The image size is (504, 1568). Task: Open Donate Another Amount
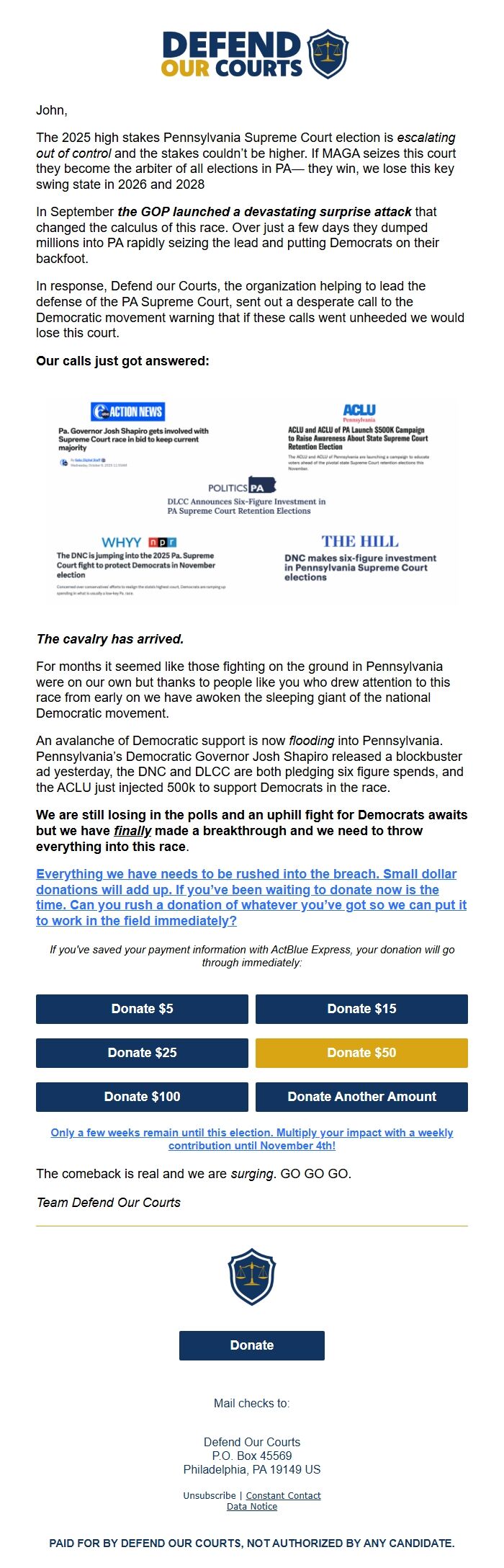click(361, 1097)
